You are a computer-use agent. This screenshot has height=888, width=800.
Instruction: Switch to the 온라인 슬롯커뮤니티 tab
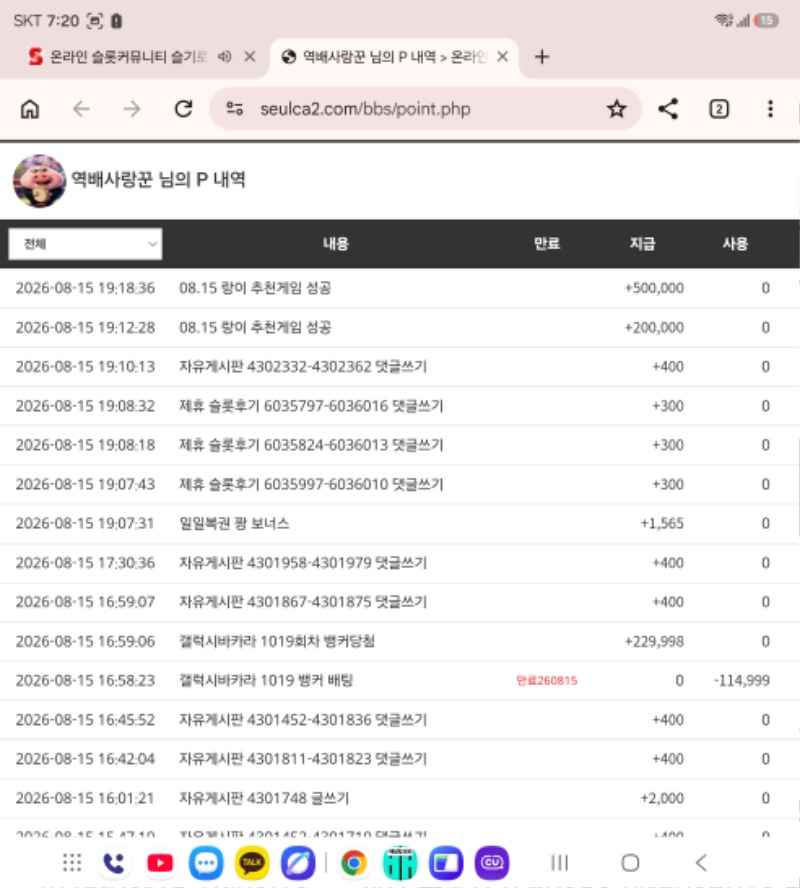122,57
